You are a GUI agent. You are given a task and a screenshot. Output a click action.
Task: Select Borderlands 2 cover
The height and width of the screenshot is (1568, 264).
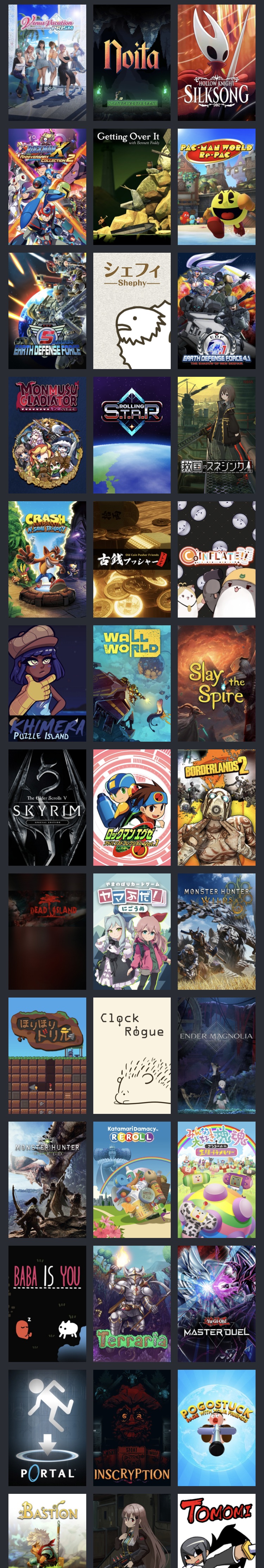(216, 807)
